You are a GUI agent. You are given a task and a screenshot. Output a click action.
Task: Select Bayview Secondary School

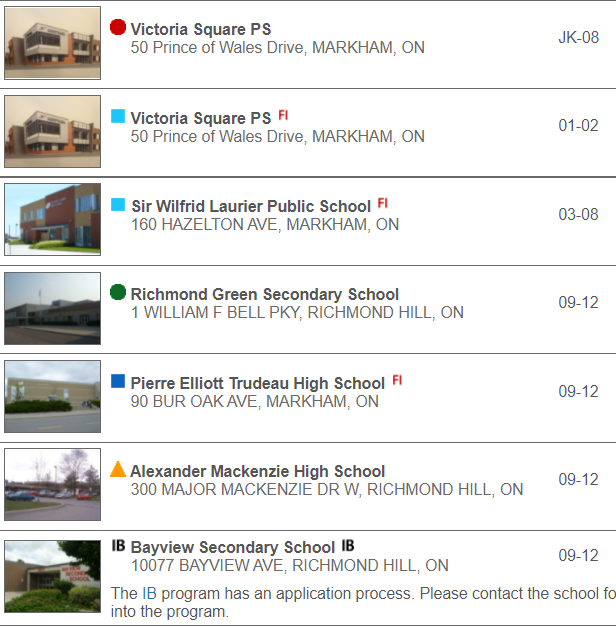pyautogui.click(x=232, y=547)
